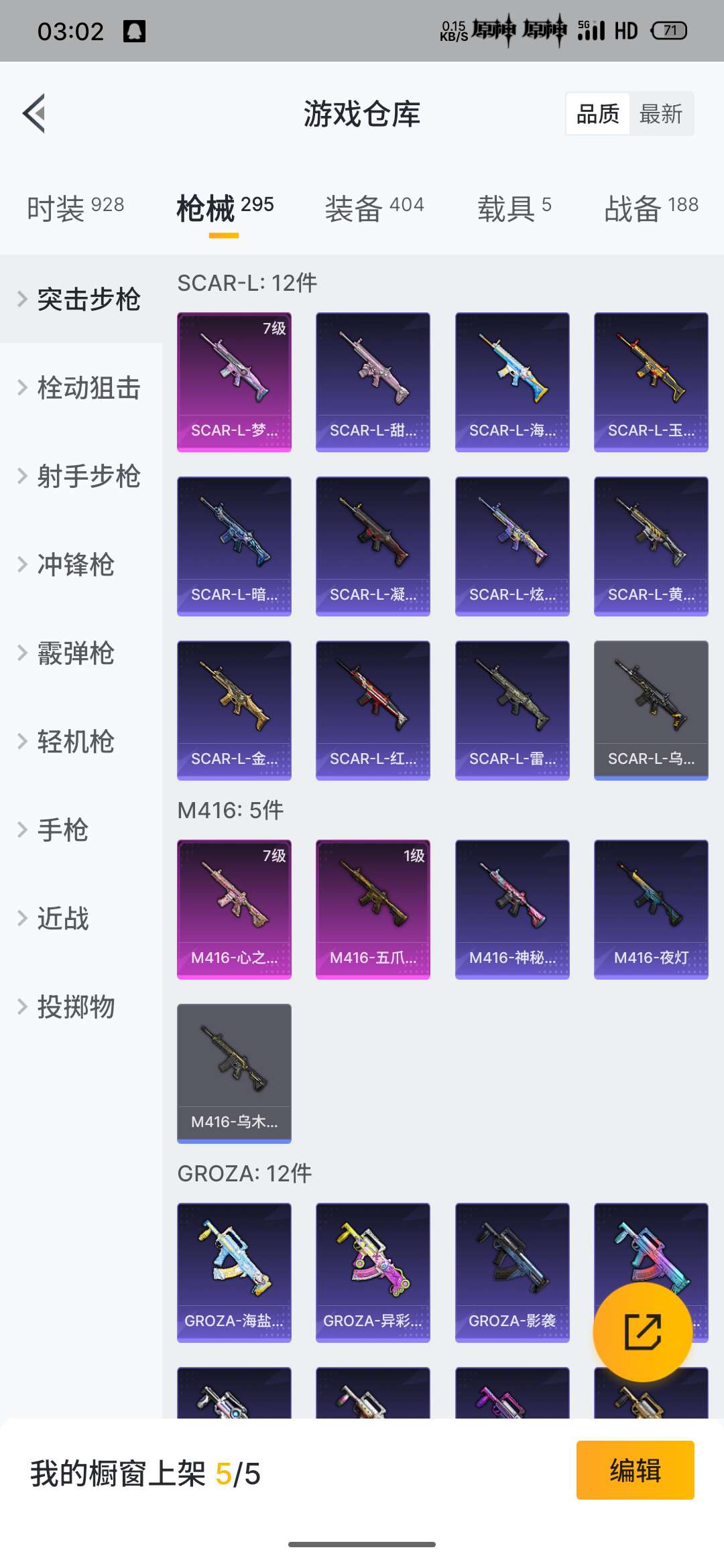
Task: Switch to the 装备 tab
Action: click(374, 208)
